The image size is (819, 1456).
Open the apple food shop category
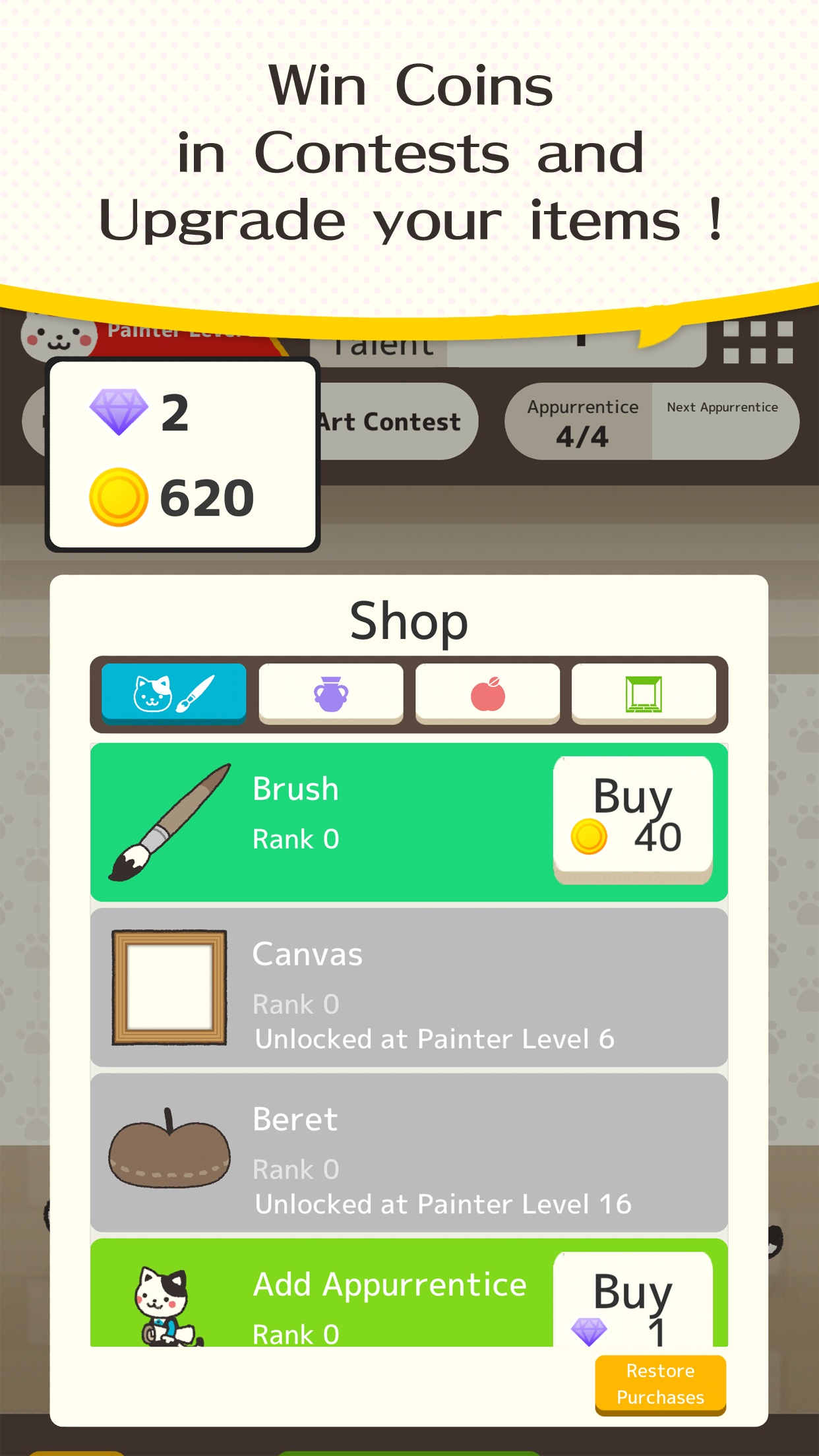tap(487, 692)
